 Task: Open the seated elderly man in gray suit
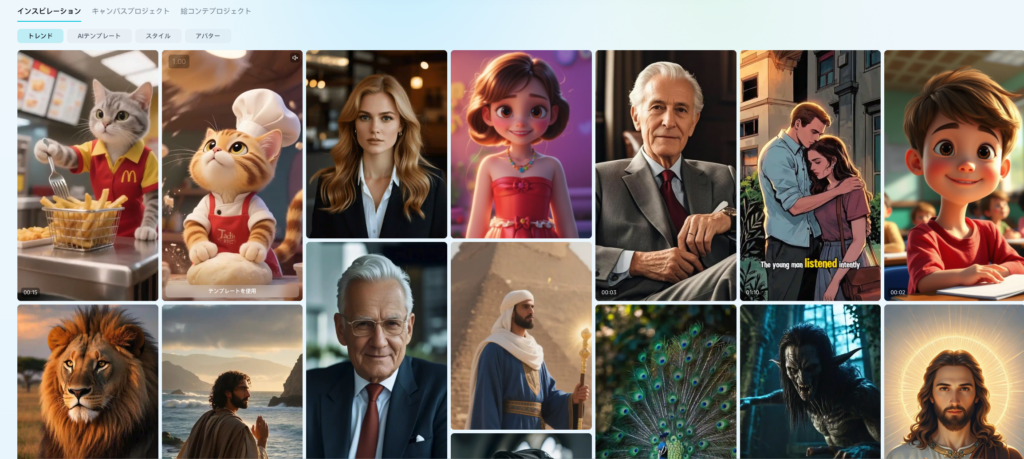coord(665,175)
